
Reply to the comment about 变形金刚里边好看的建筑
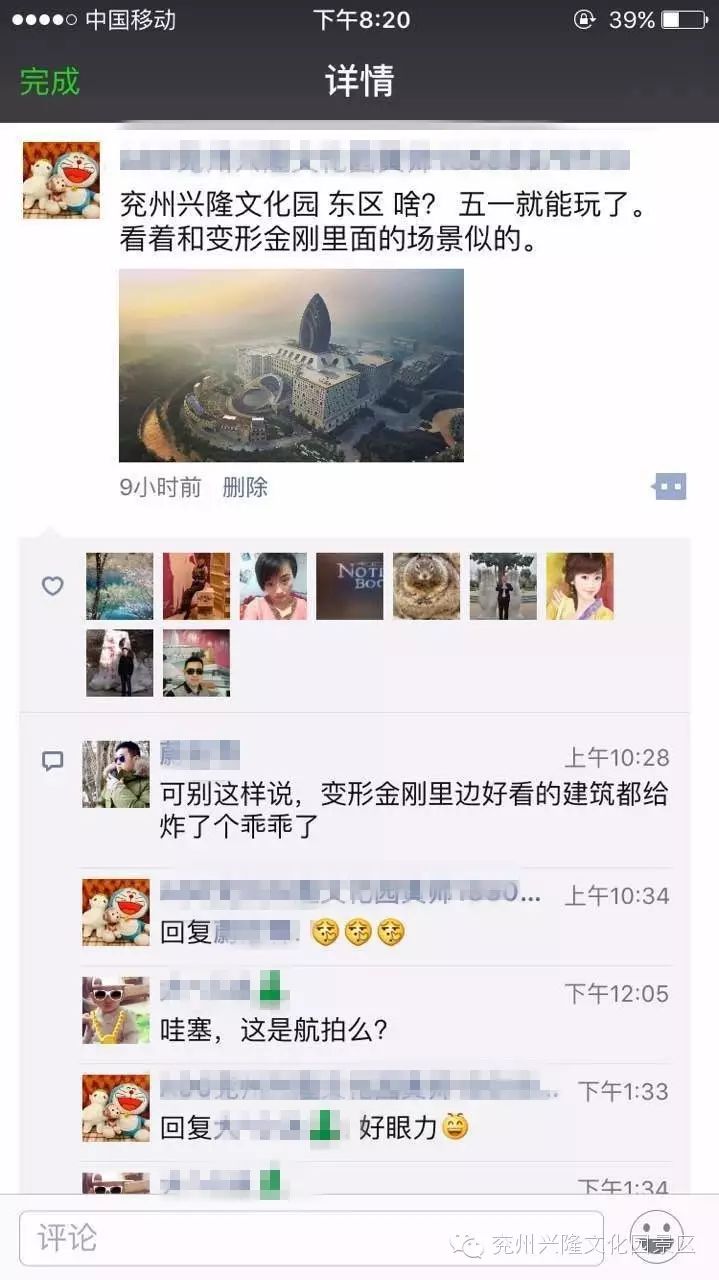(x=412, y=811)
